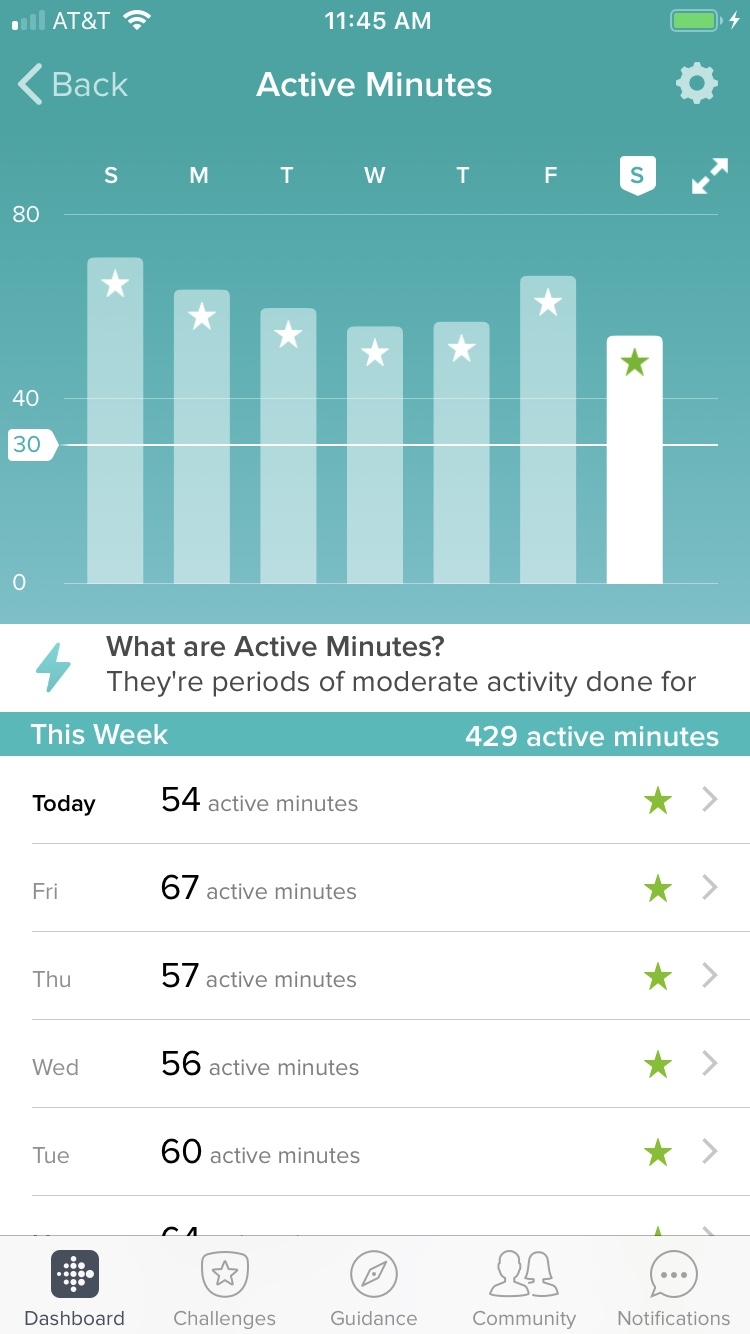Go to the Community tab
This screenshot has height=1334, width=750.
point(524,1288)
